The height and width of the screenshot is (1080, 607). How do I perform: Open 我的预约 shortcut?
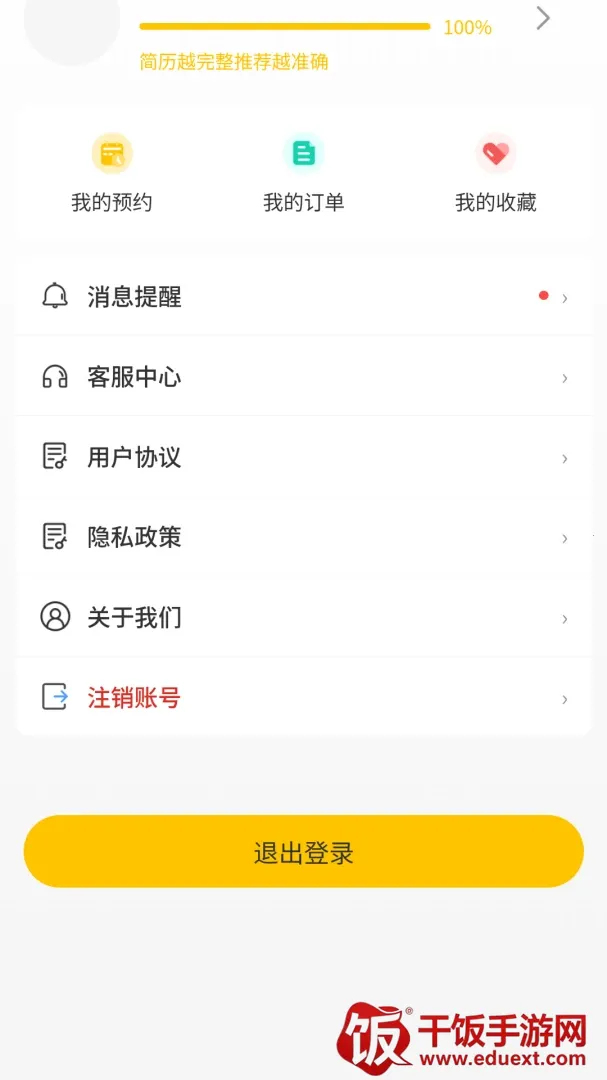[112, 174]
